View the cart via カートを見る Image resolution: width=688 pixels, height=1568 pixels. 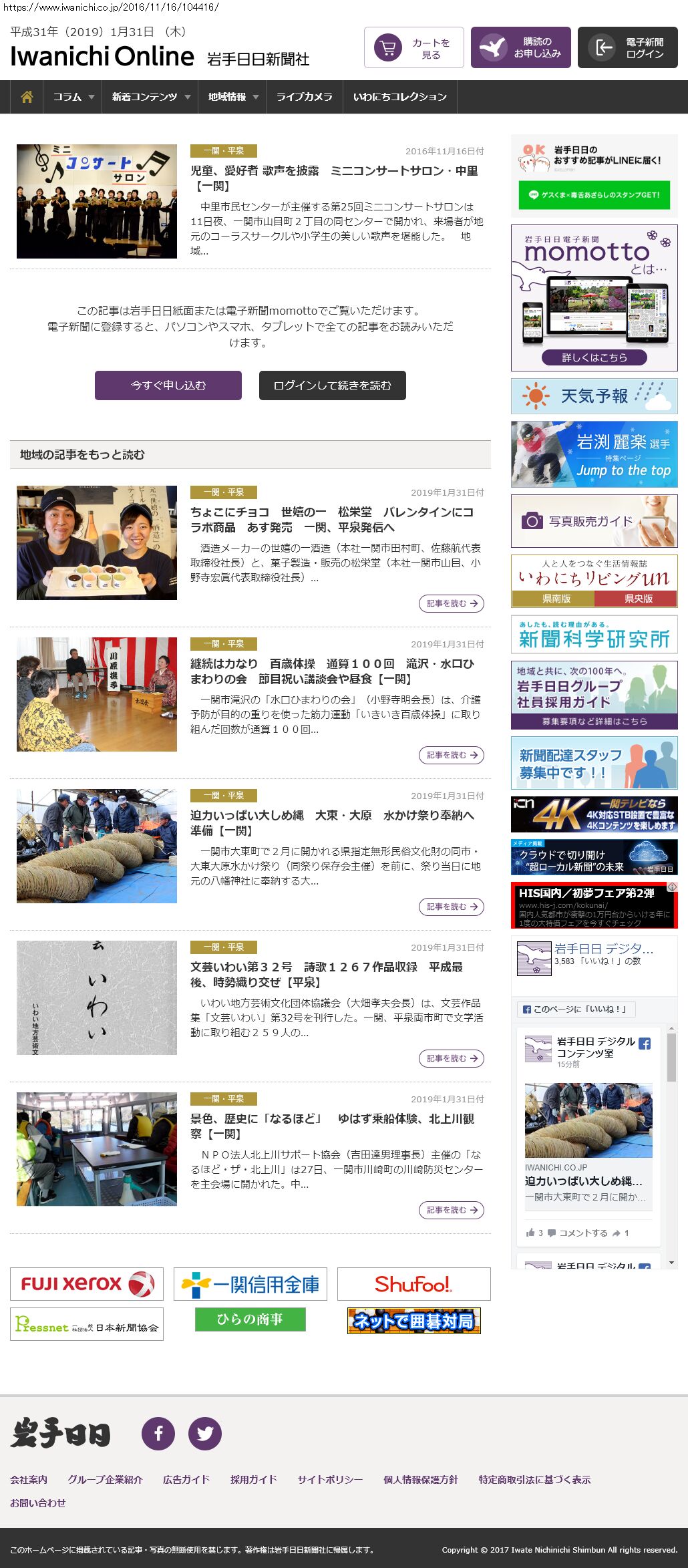coord(413,48)
